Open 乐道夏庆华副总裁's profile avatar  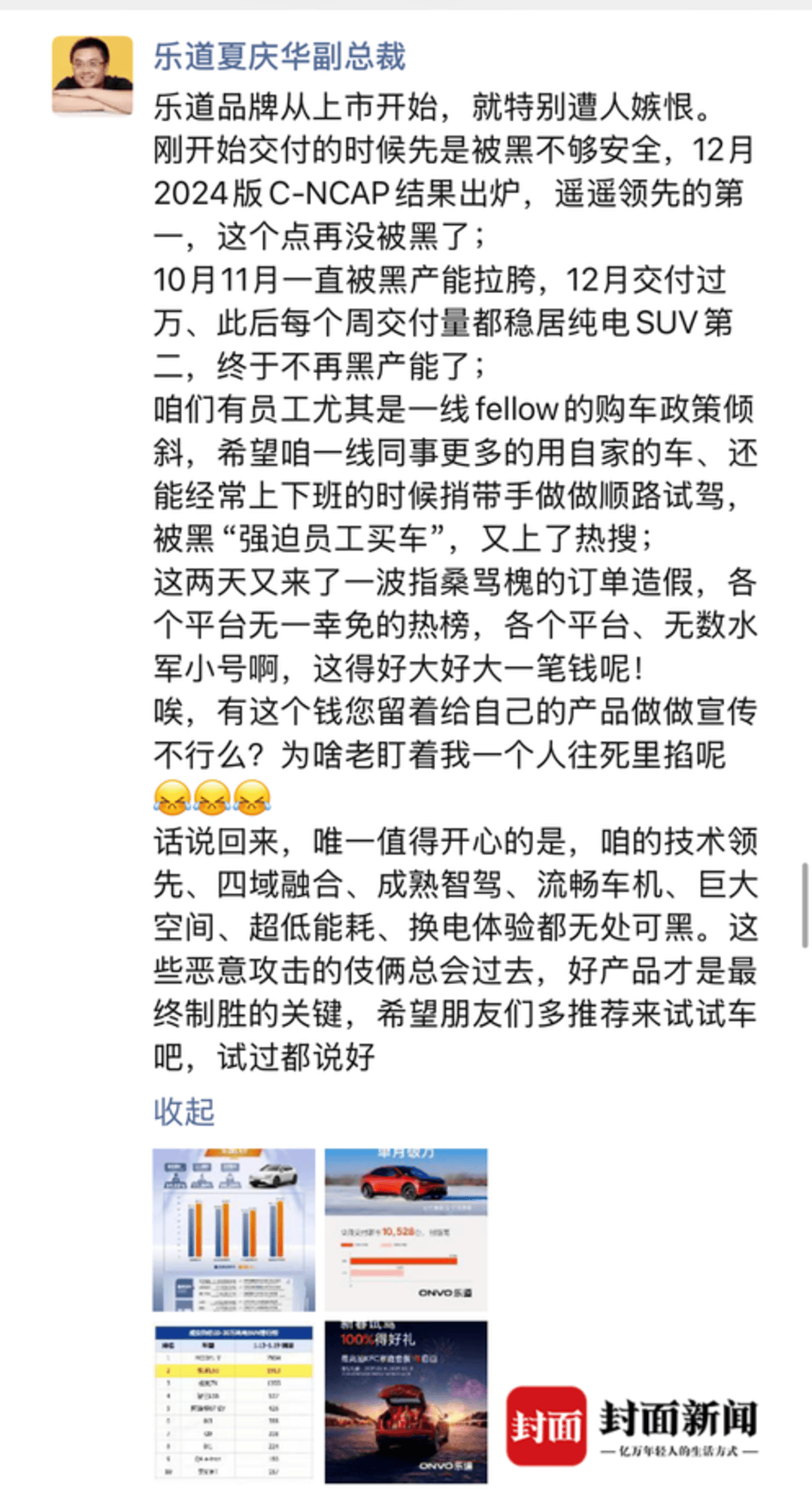pyautogui.click(x=92, y=75)
